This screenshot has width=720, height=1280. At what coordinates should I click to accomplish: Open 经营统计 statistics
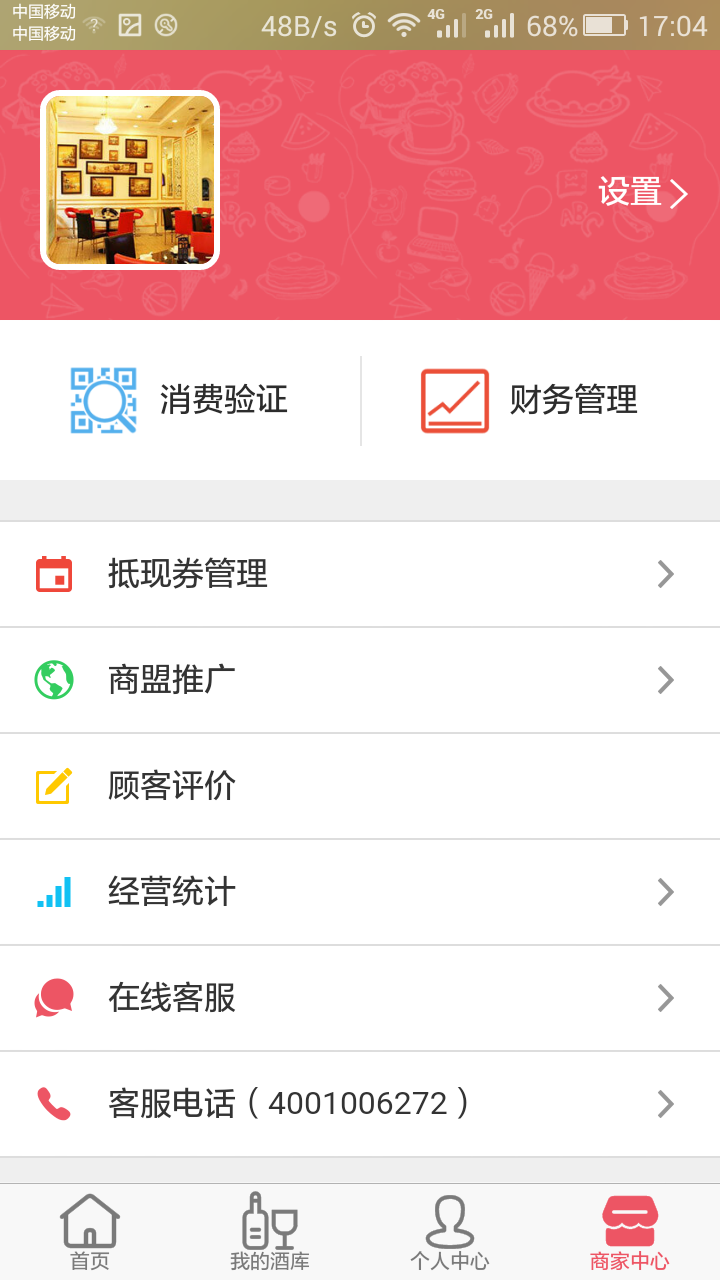coord(360,892)
